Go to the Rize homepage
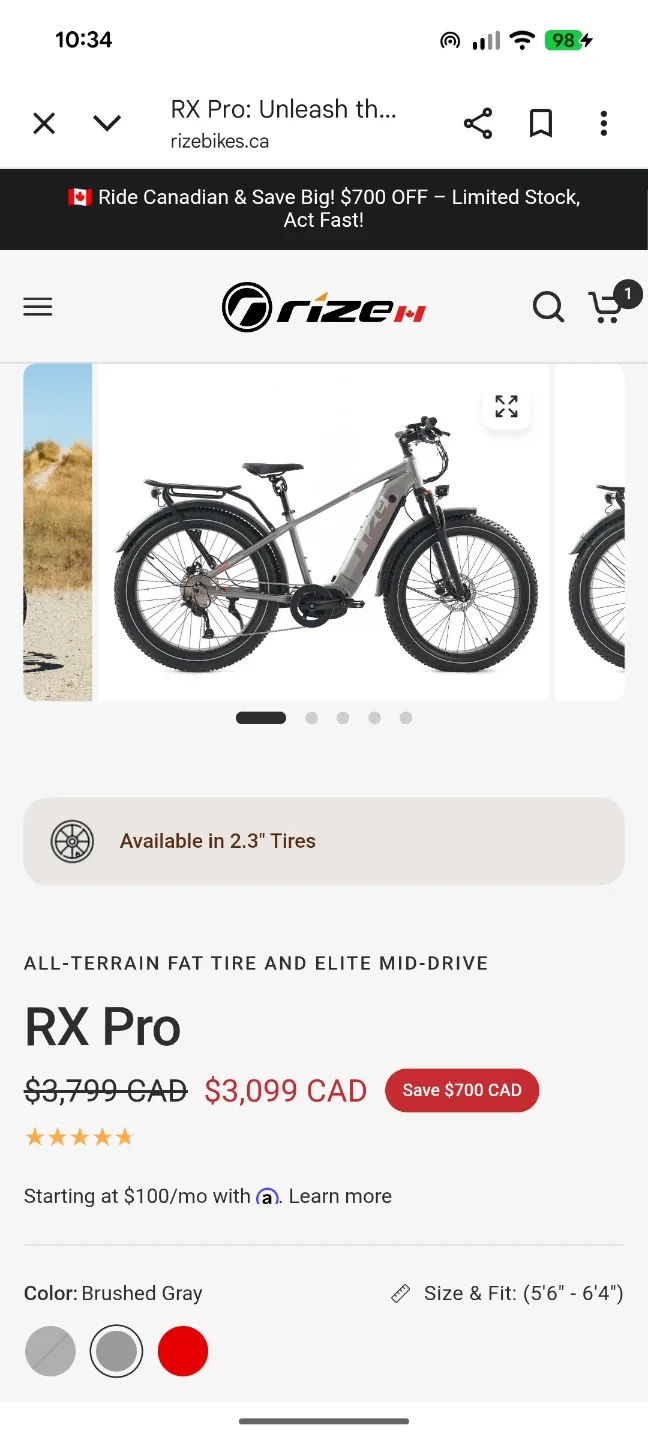Screen dimensions: 648x1440 pyautogui.click(x=323, y=307)
